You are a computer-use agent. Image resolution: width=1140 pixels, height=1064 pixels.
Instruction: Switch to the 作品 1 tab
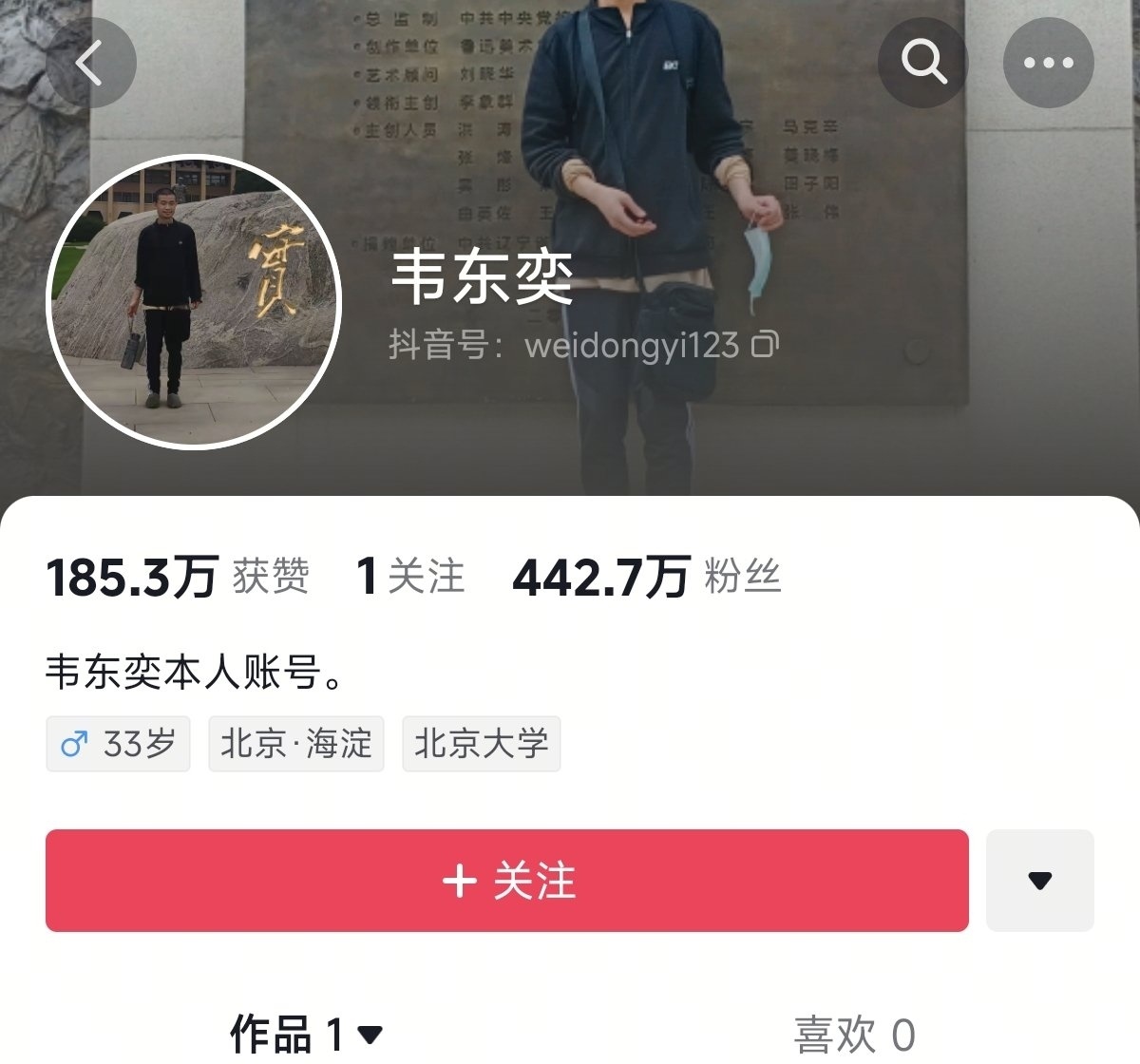coord(306,1034)
